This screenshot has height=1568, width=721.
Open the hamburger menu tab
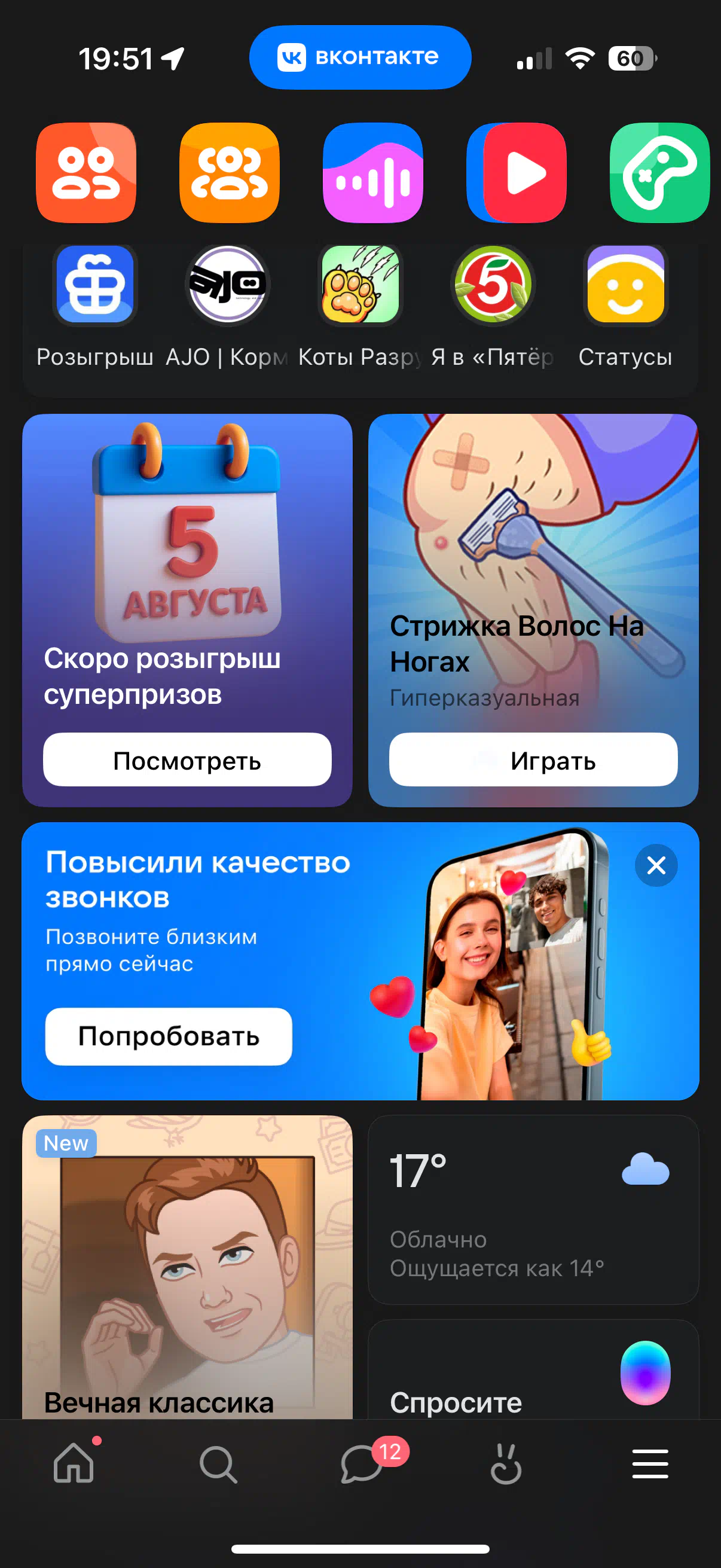[650, 1464]
